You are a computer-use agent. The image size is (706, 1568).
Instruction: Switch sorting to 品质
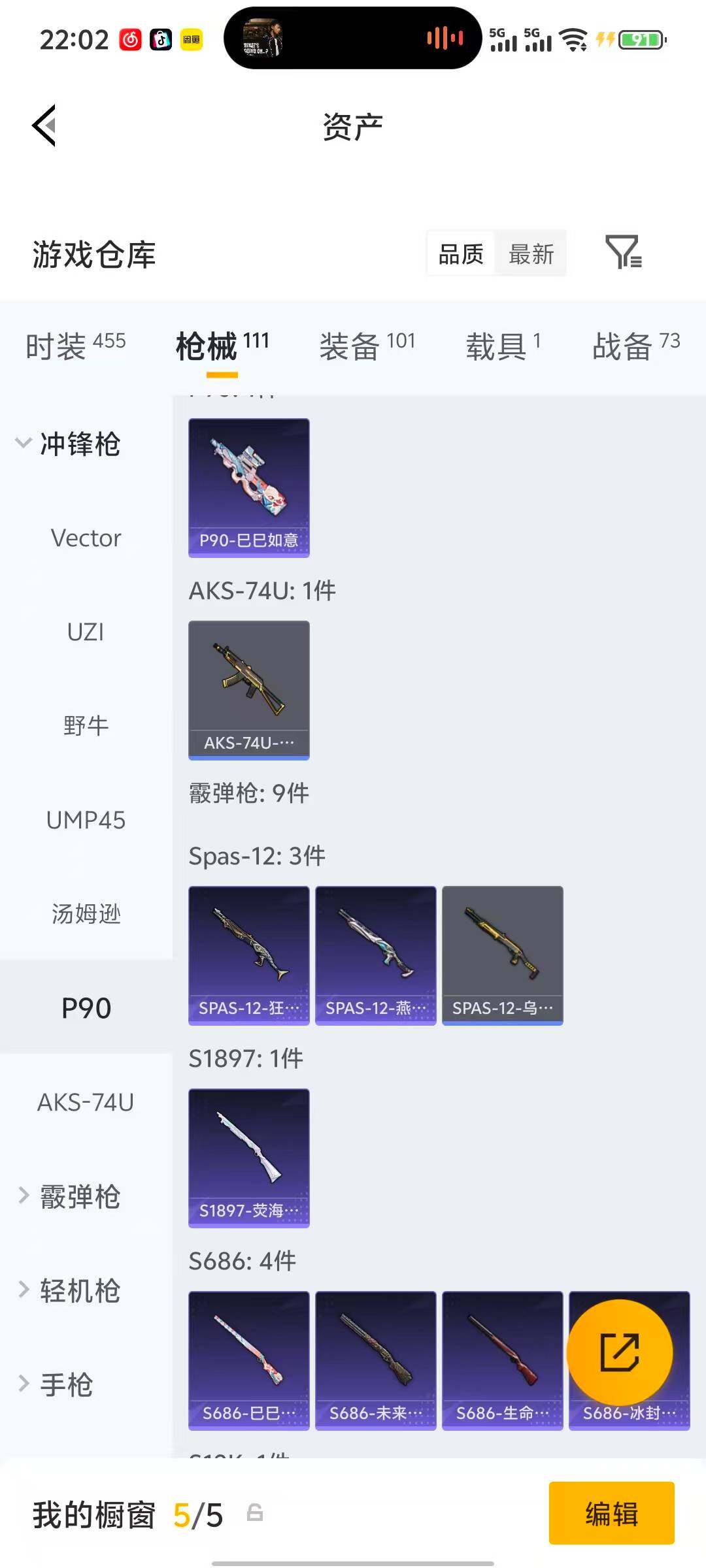(x=461, y=255)
